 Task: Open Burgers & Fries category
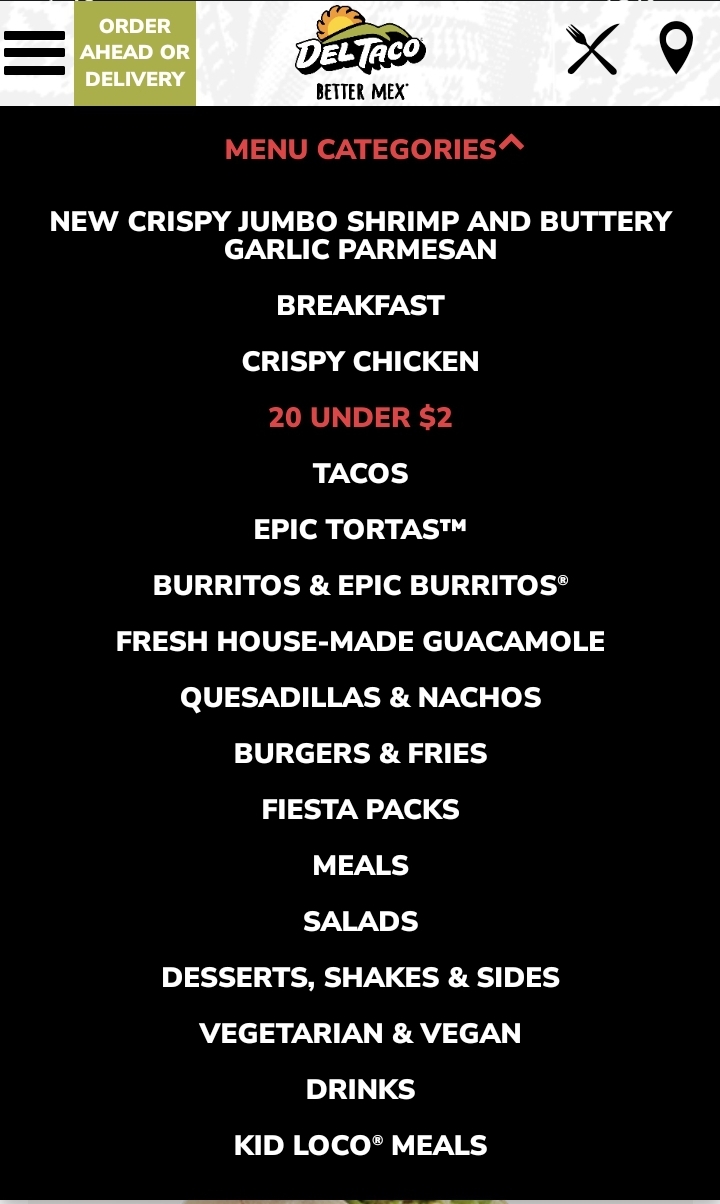pos(360,753)
